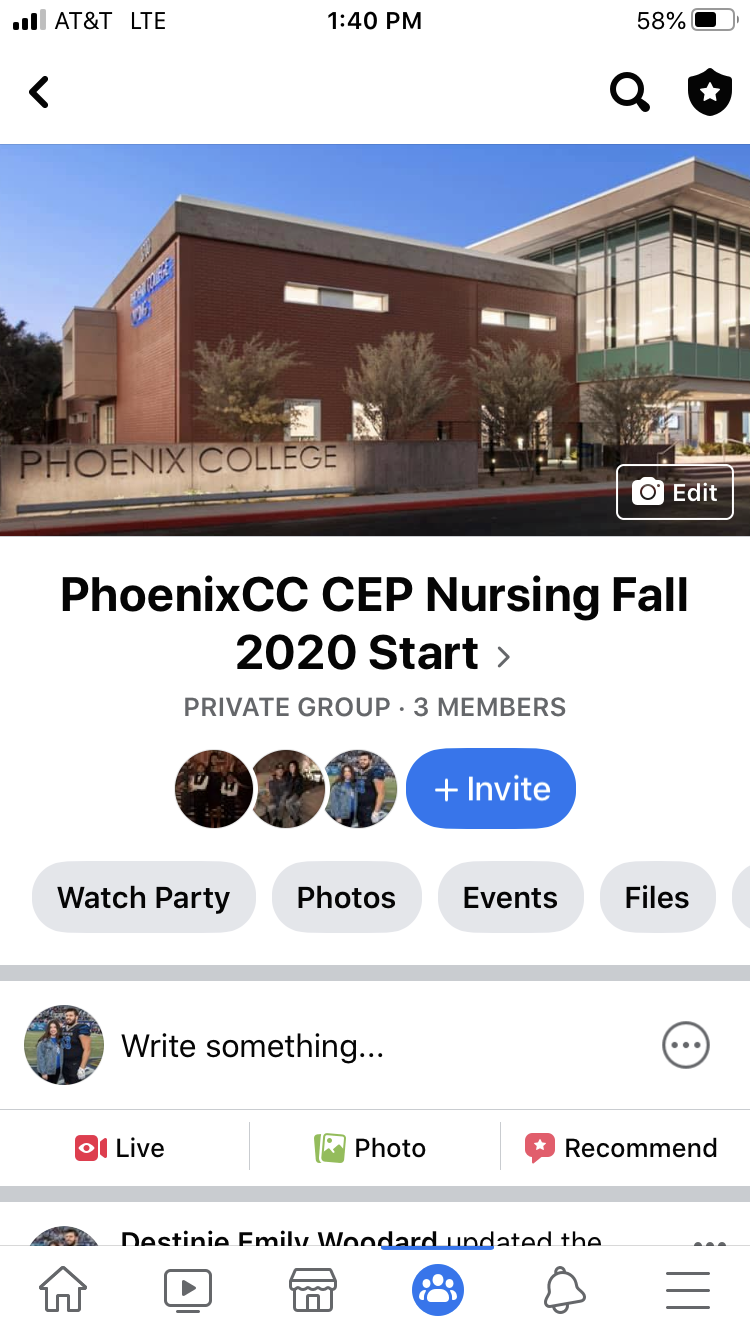Tap the Write something post field
750x1334 pixels.
(253, 1046)
